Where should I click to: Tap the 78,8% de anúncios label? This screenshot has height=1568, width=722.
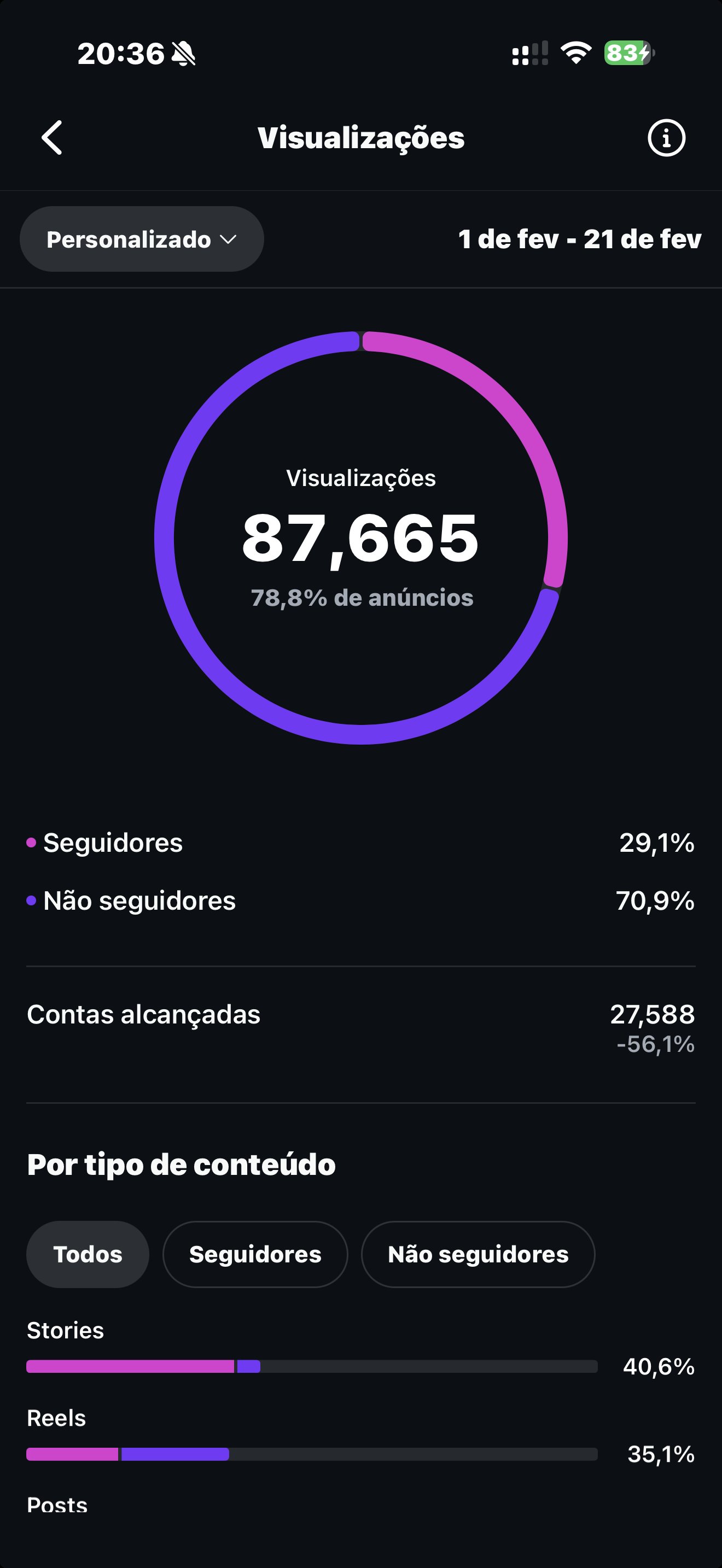pos(361,598)
